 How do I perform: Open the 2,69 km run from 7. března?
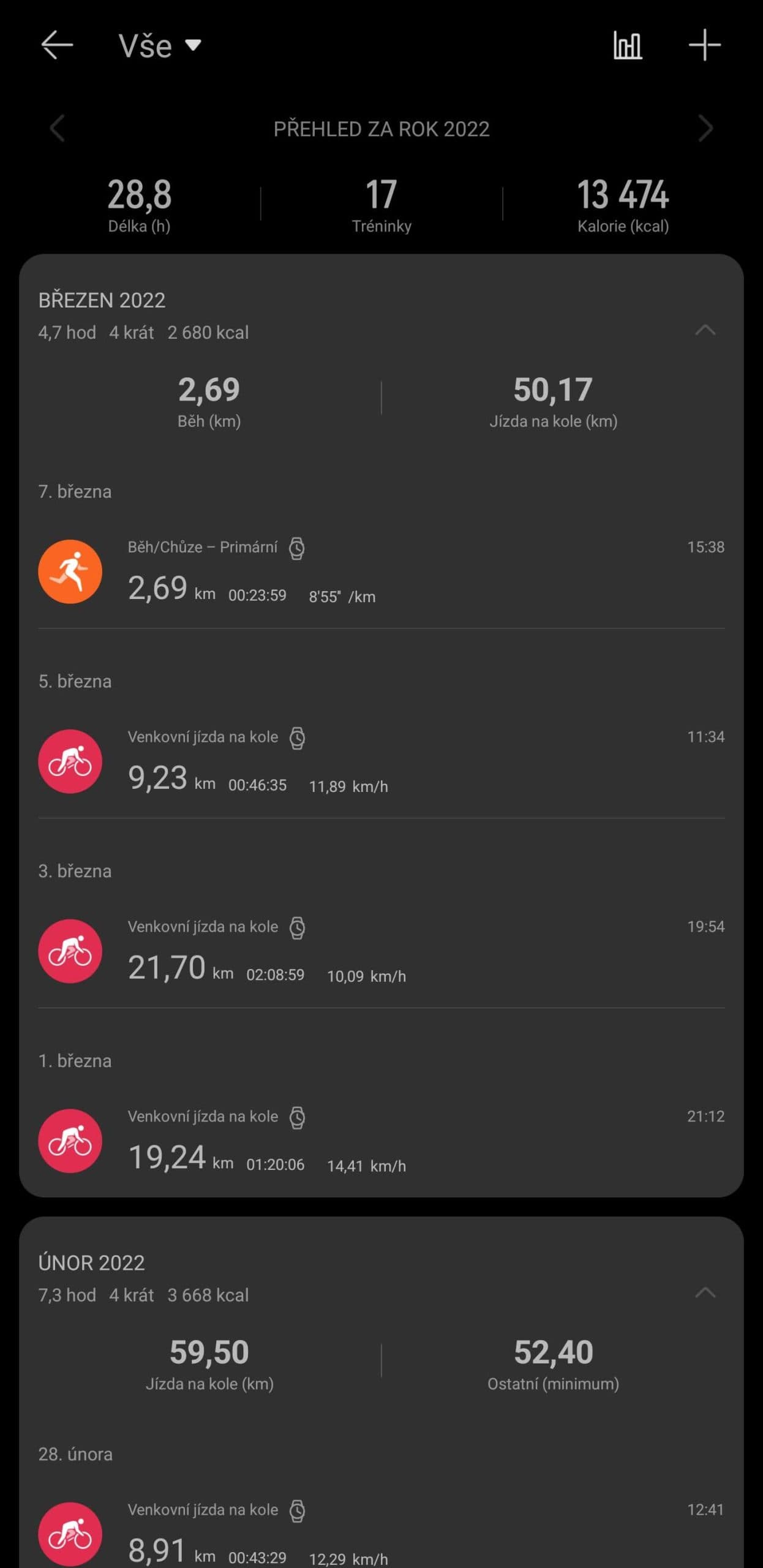click(381, 572)
